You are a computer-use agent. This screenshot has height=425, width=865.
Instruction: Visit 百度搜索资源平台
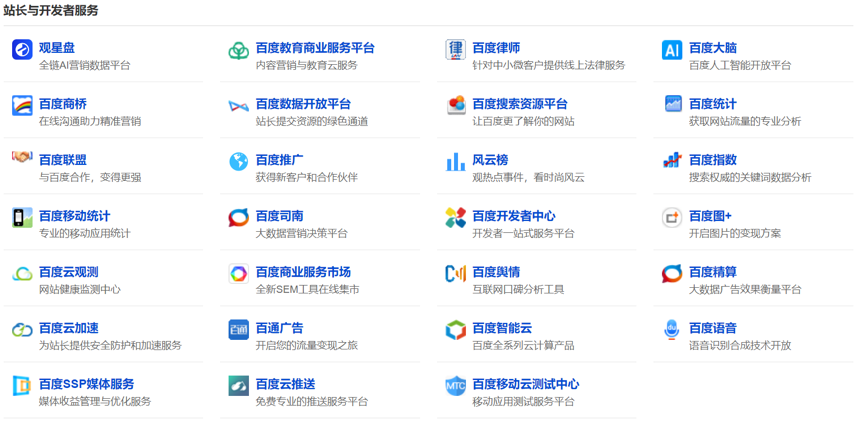coord(520,104)
